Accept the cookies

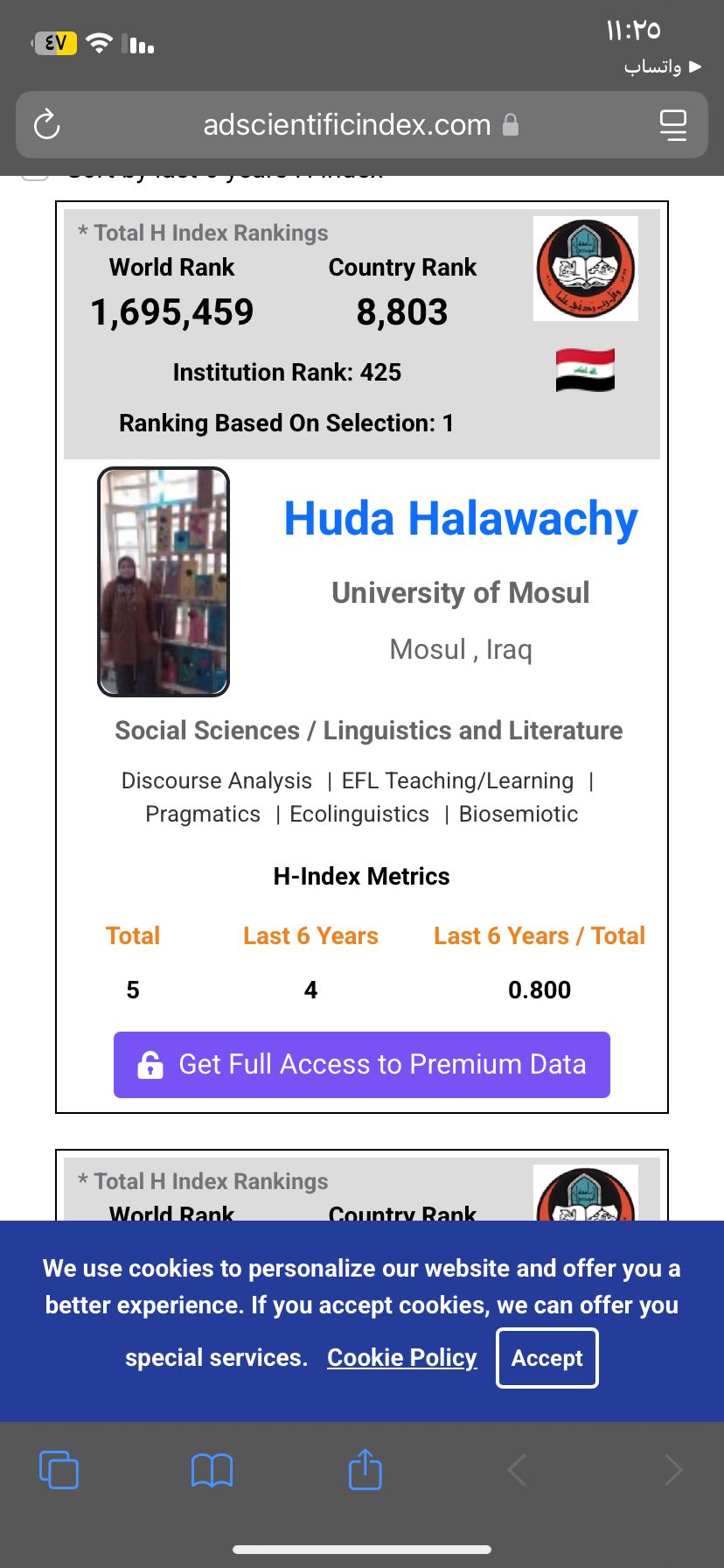point(546,1358)
